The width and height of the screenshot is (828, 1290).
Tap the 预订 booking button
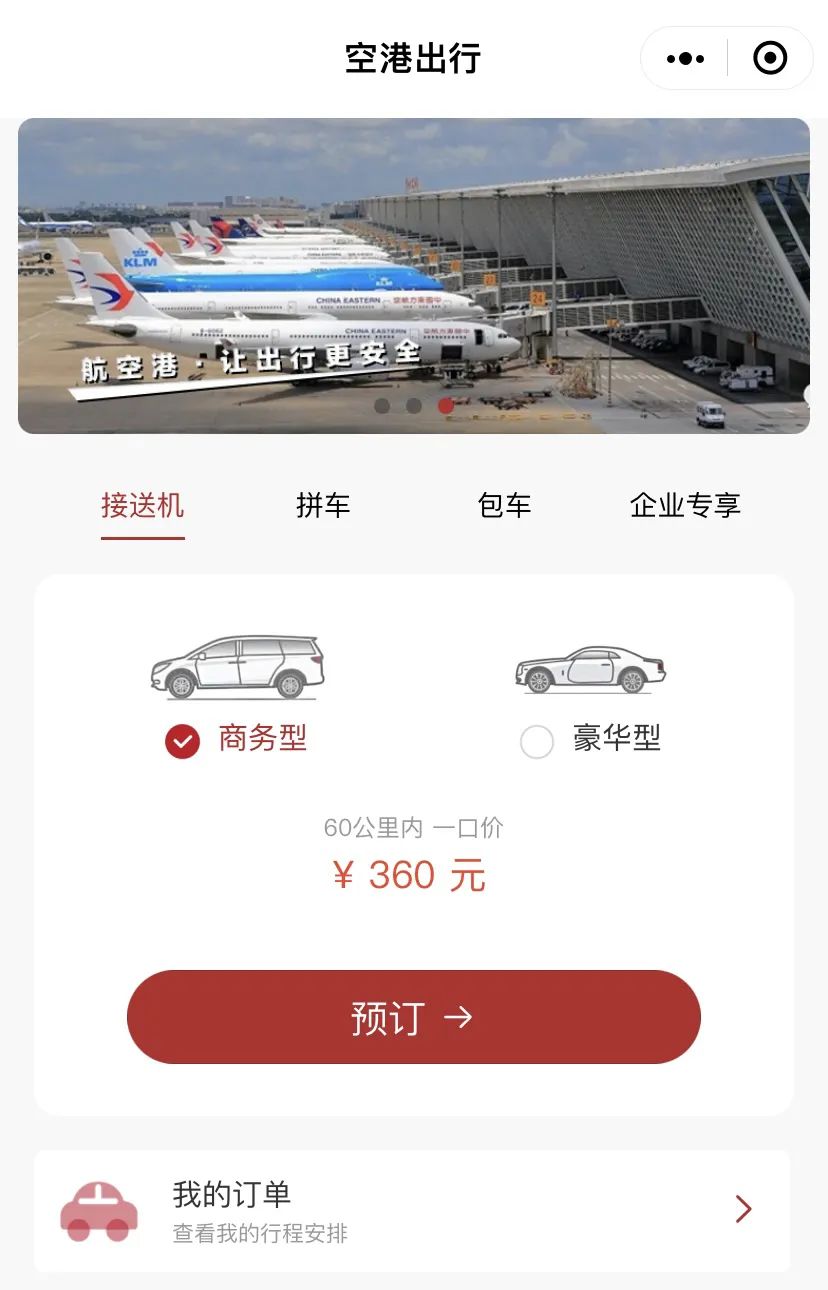[x=413, y=1017]
